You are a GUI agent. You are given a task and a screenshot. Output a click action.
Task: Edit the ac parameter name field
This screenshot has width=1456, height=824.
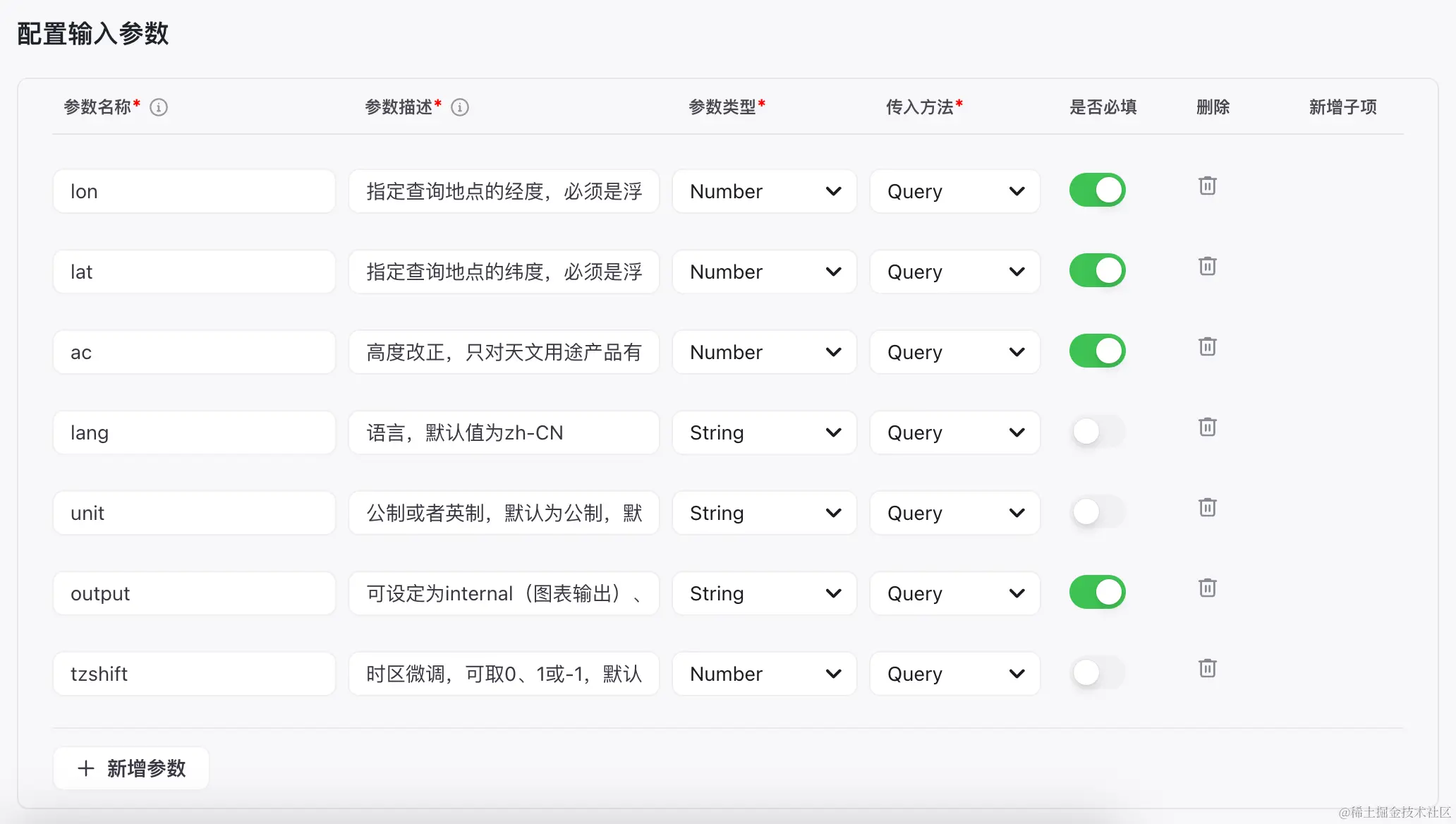point(194,352)
